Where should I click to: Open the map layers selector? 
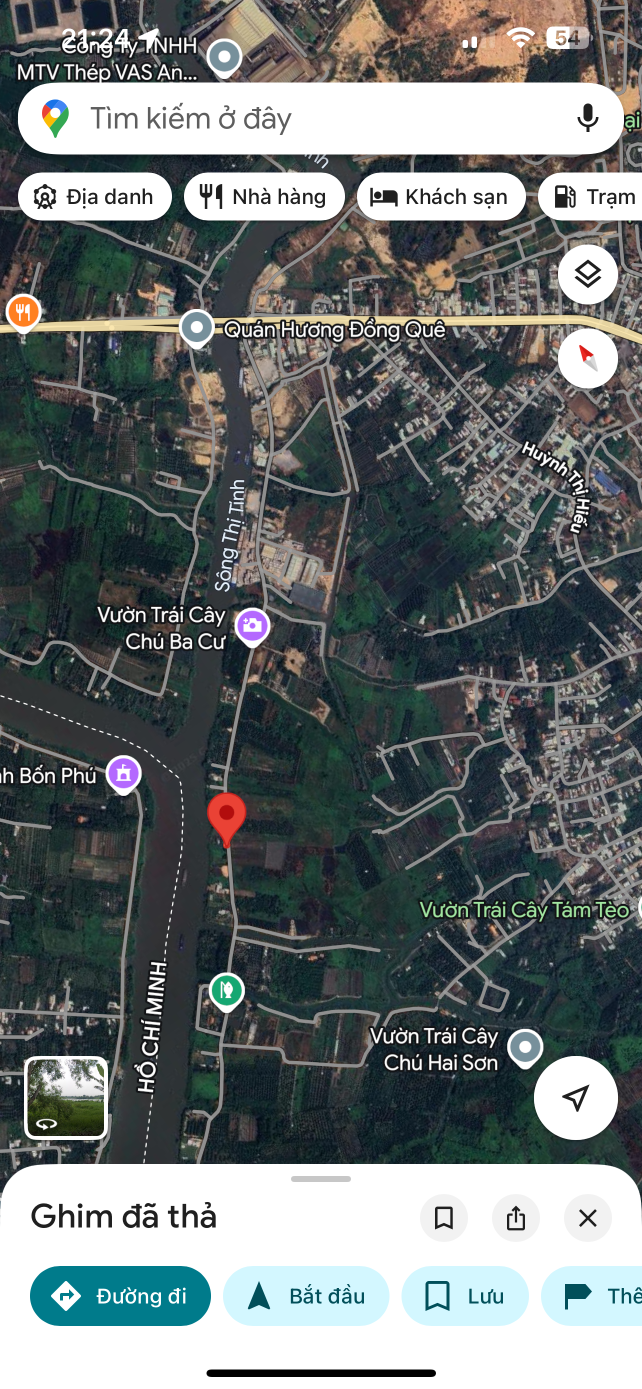tap(587, 274)
